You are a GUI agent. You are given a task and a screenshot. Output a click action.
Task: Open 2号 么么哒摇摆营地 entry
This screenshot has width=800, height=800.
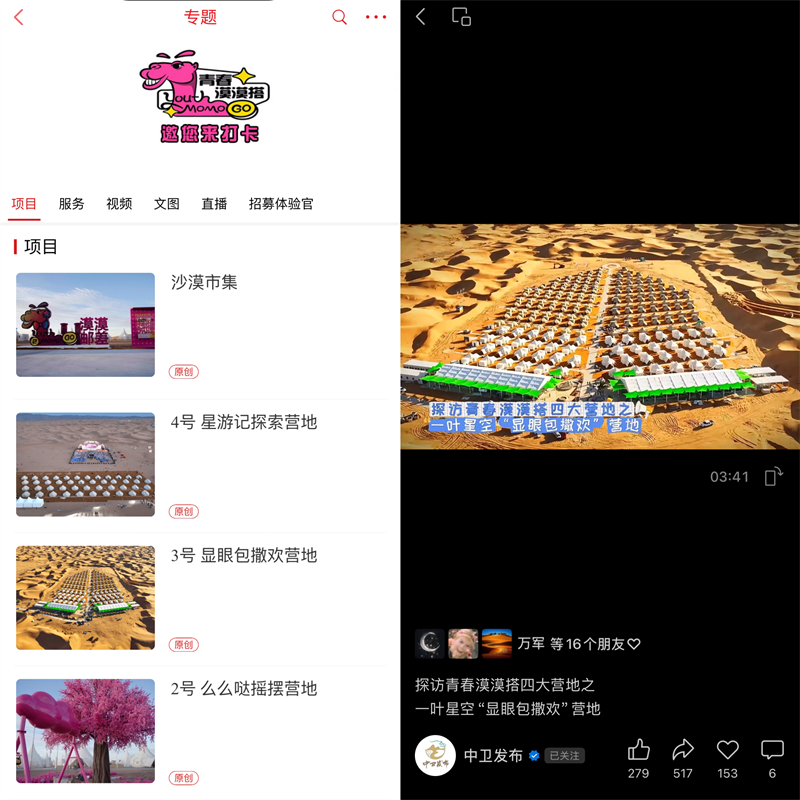click(243, 689)
